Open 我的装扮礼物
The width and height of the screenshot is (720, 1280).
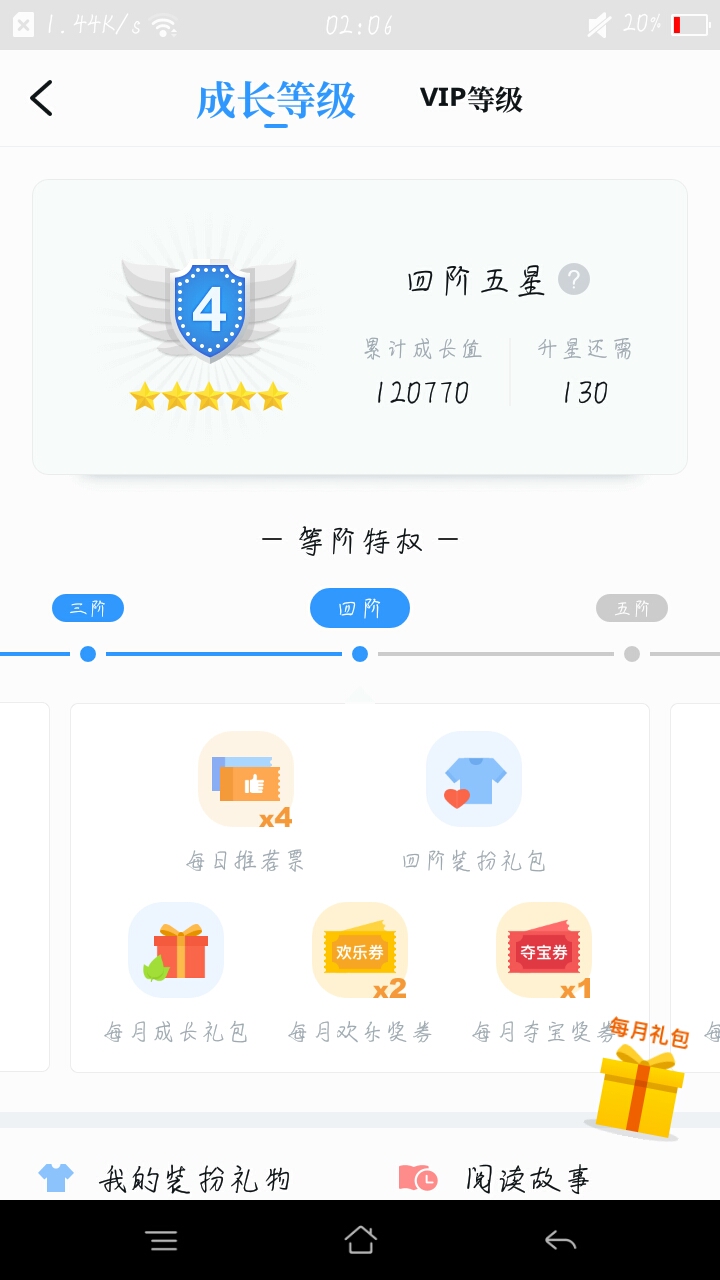point(166,1178)
